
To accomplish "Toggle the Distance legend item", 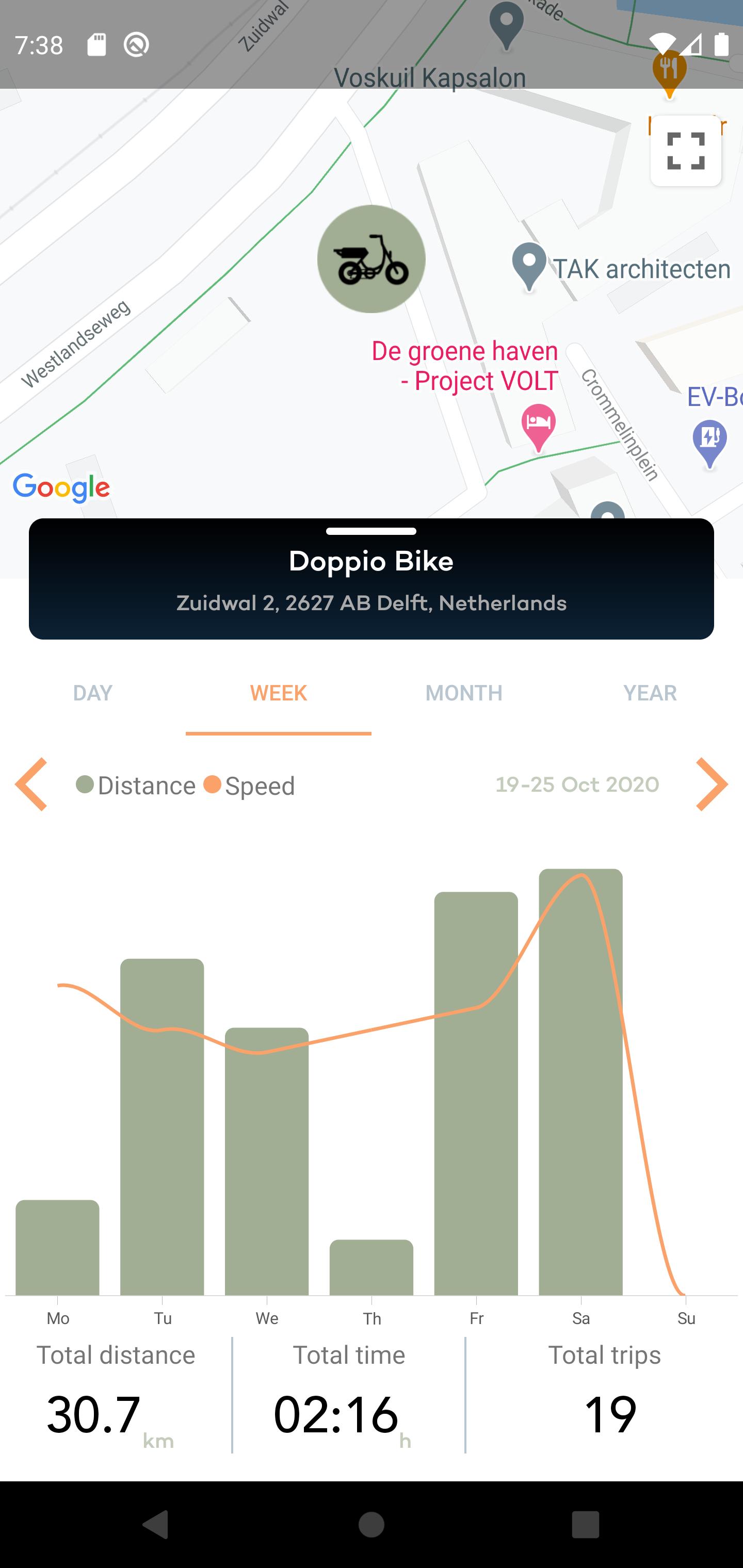I will 136,785.
